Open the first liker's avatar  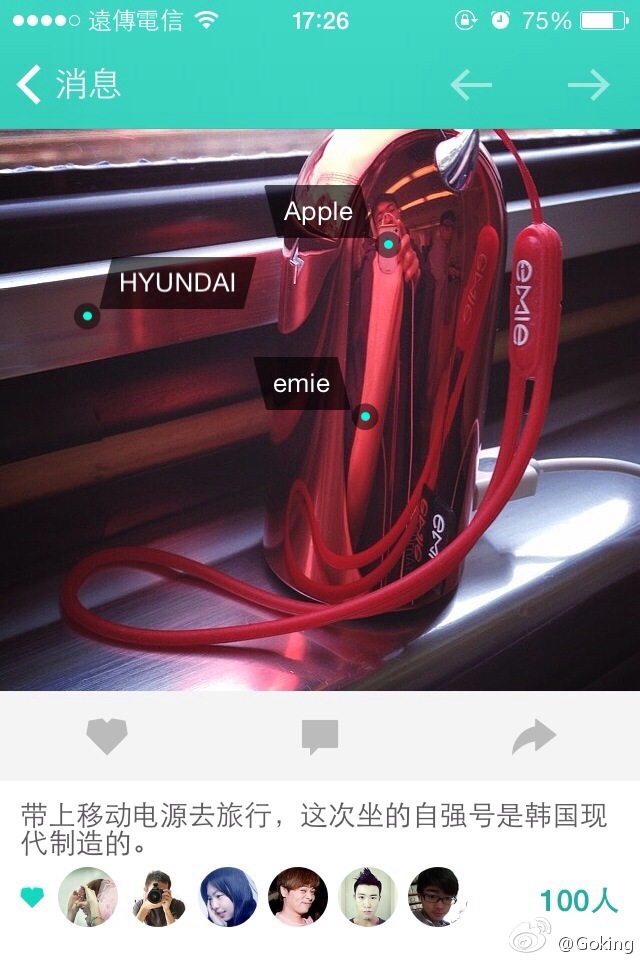pos(89,896)
